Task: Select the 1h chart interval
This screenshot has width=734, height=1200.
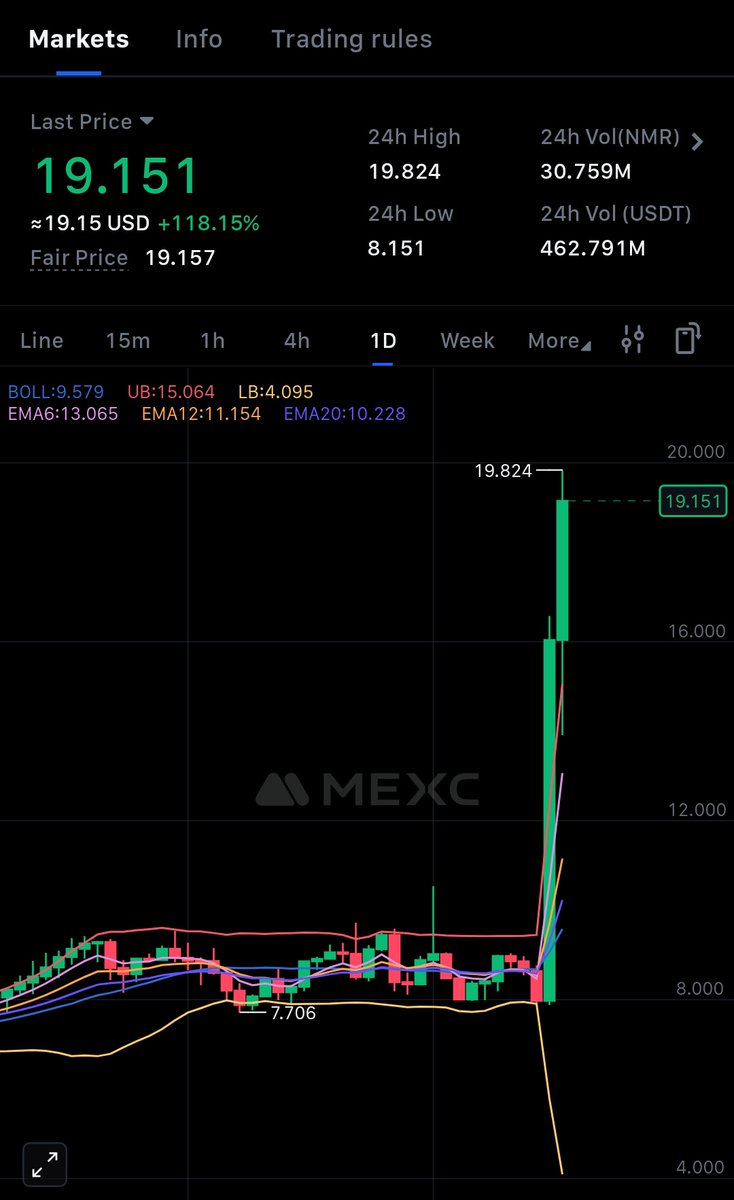Action: [212, 340]
